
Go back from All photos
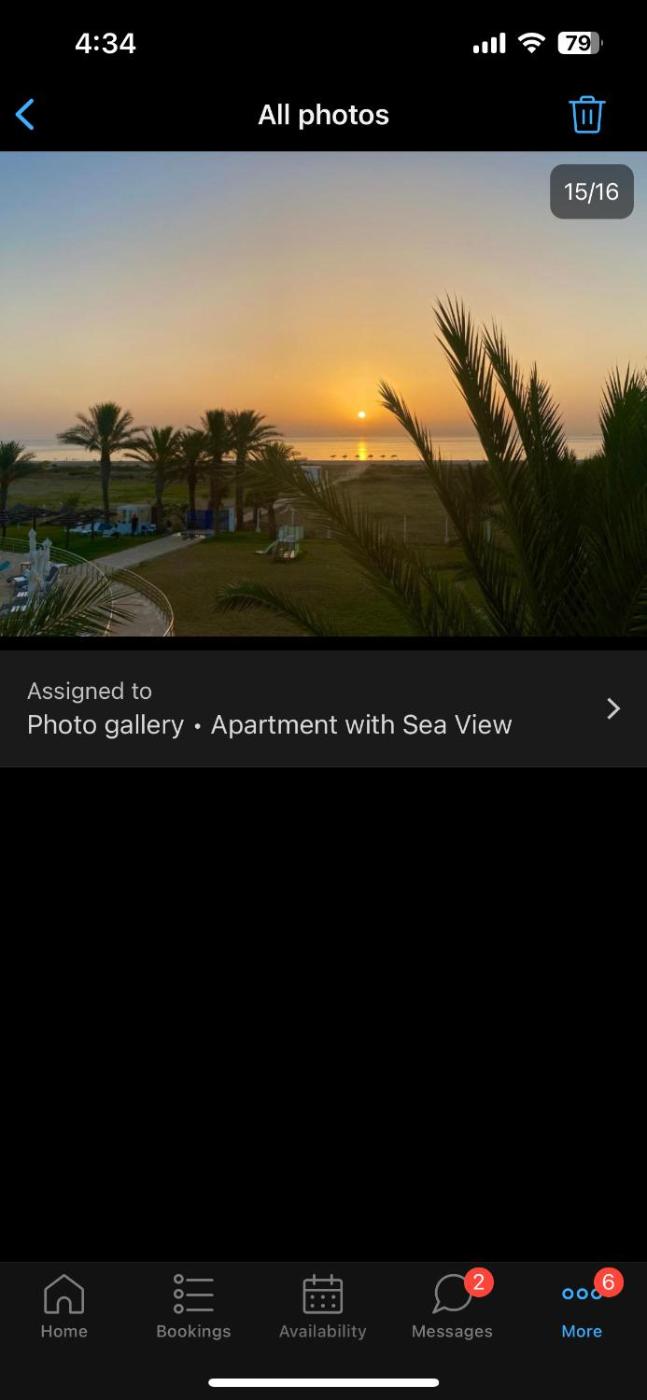26,115
